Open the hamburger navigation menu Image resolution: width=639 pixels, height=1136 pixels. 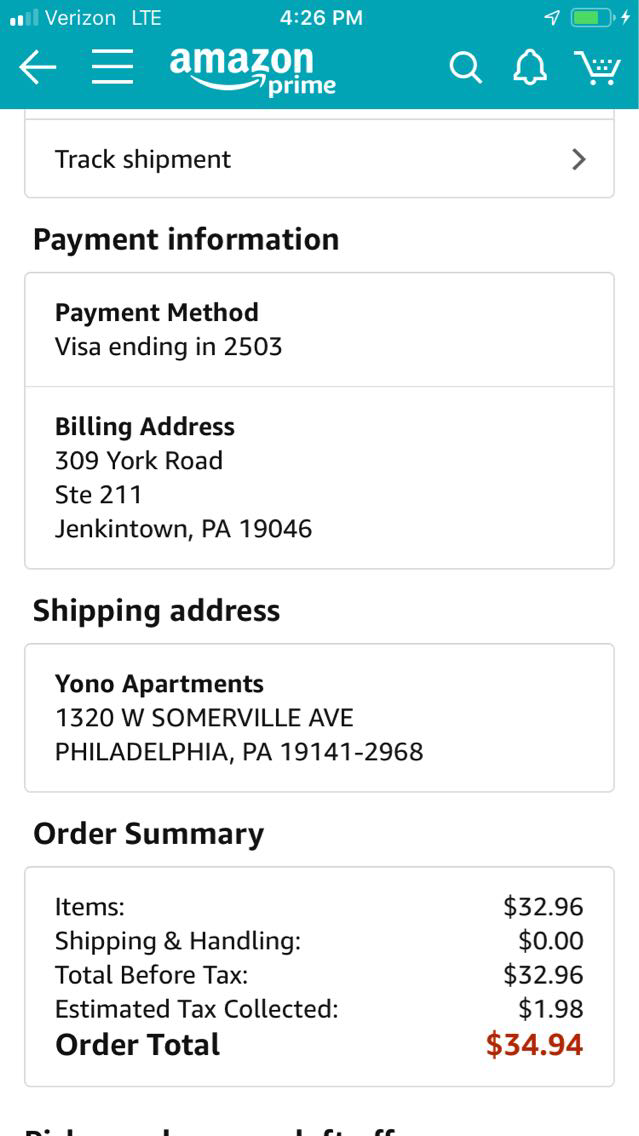click(x=113, y=68)
